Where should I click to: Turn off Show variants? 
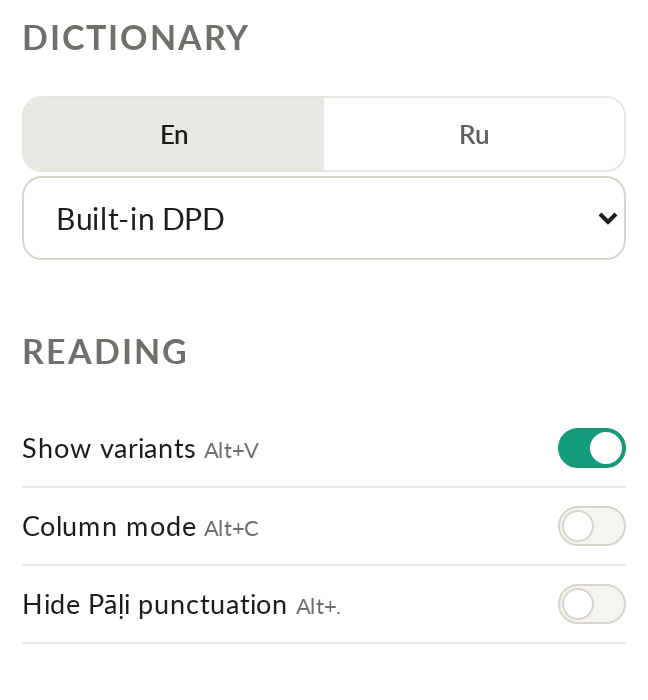pyautogui.click(x=591, y=448)
